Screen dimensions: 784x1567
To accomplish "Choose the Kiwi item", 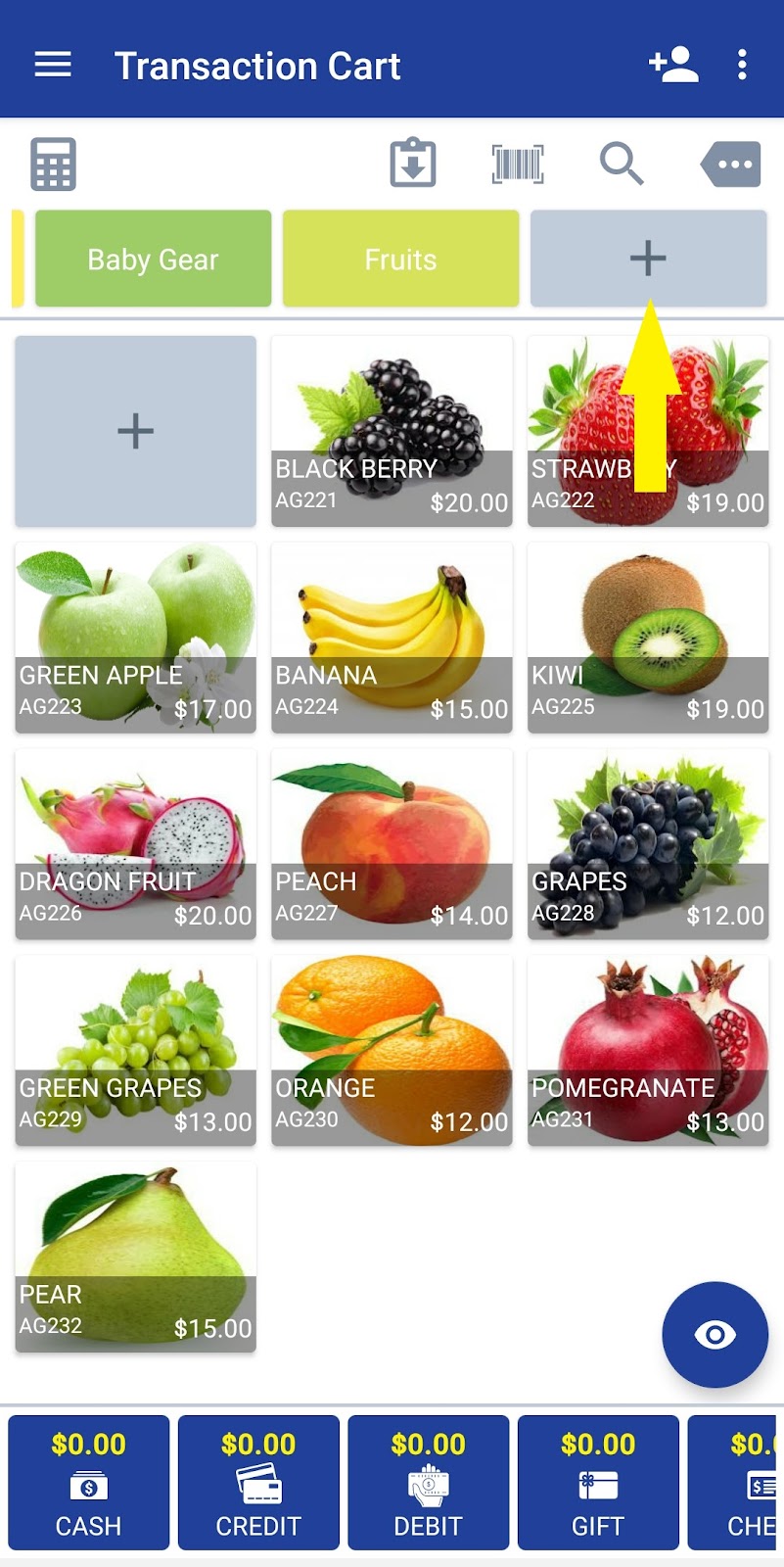I will [648, 638].
